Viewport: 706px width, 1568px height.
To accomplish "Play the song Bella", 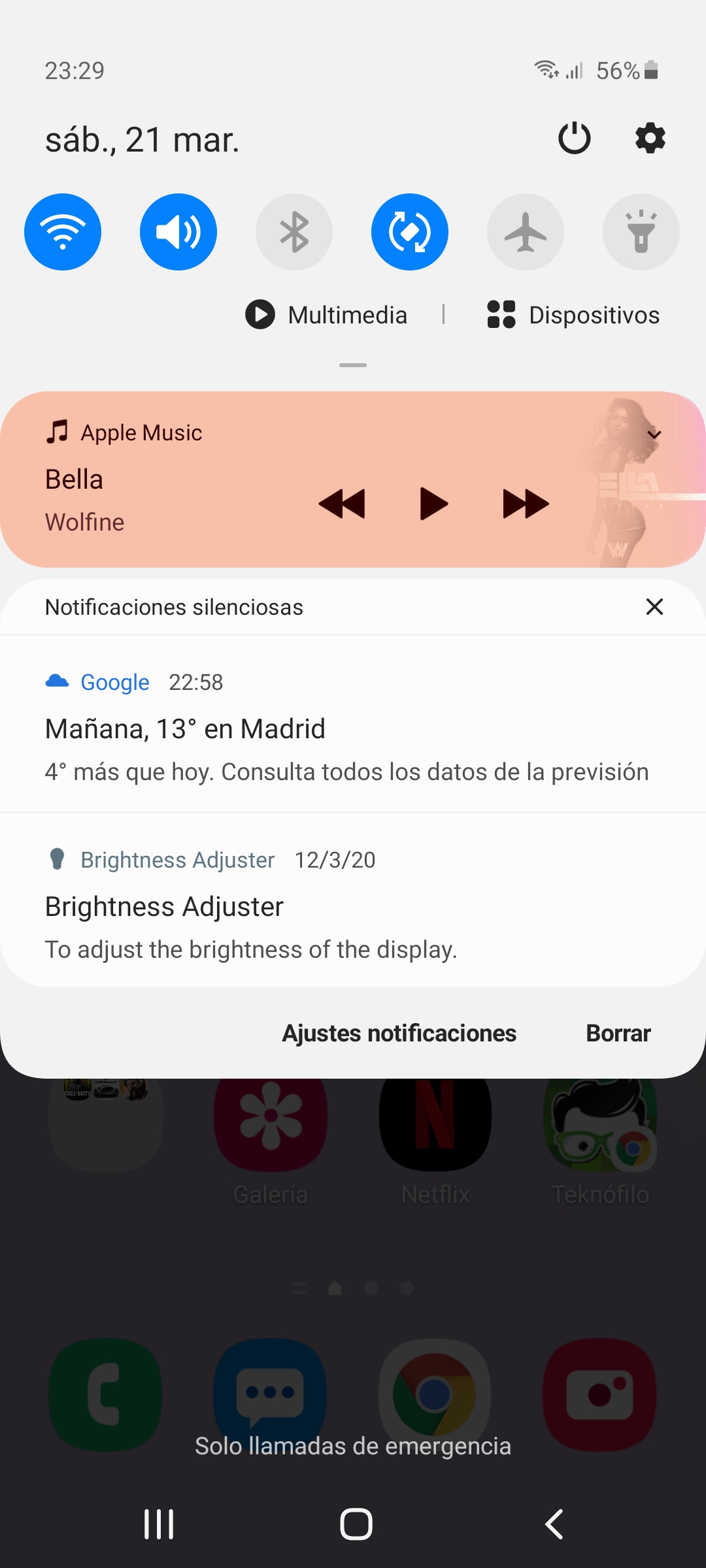I will 433,504.
